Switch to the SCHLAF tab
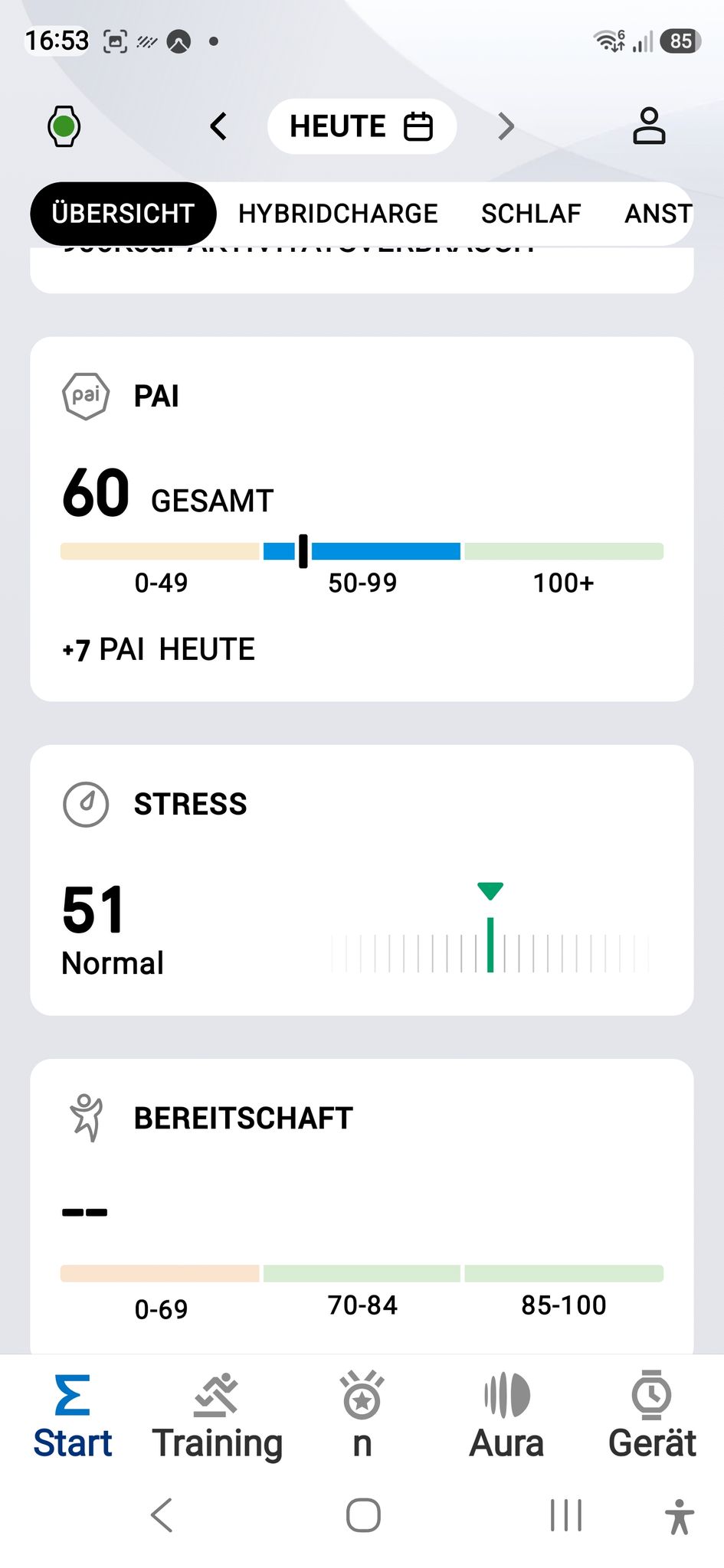 point(531,213)
